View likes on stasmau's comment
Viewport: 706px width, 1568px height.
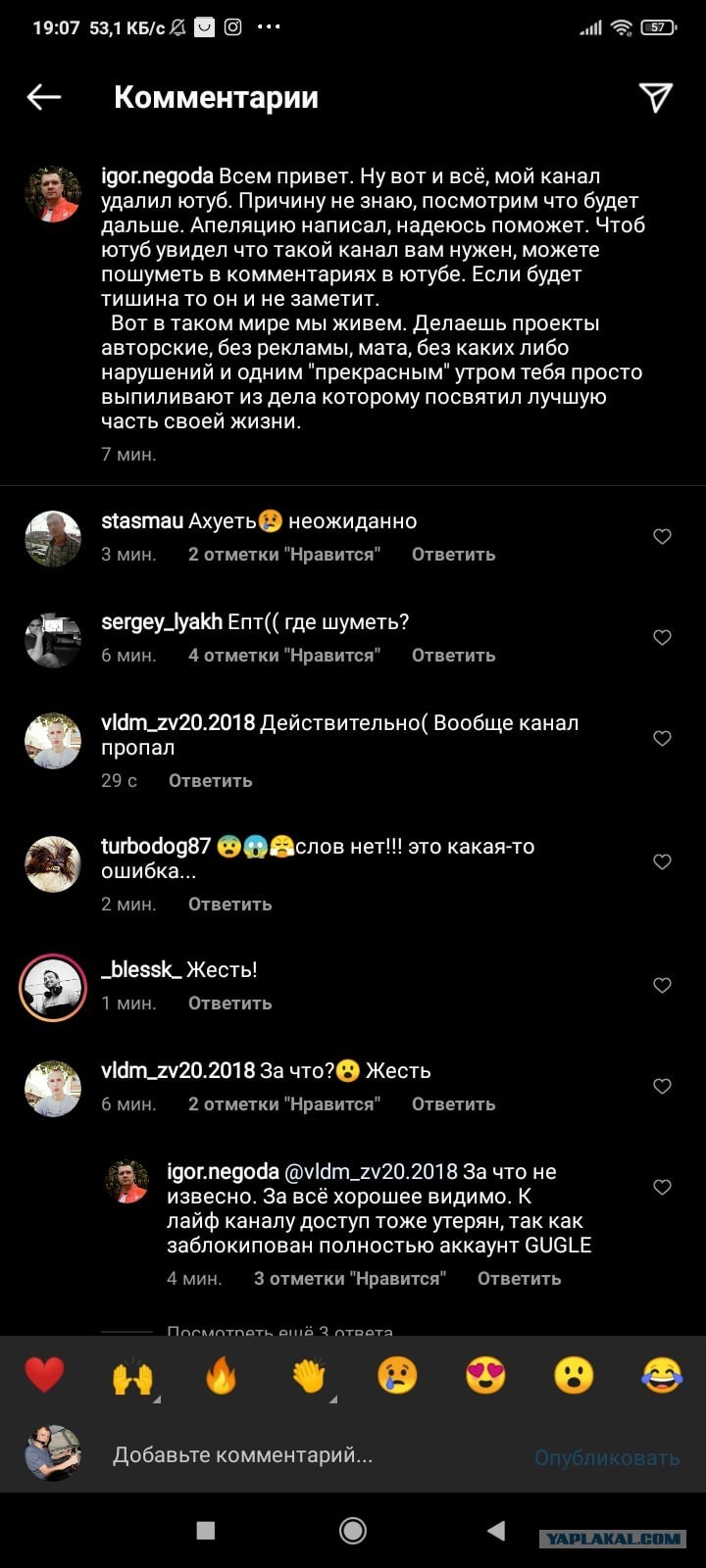point(283,555)
